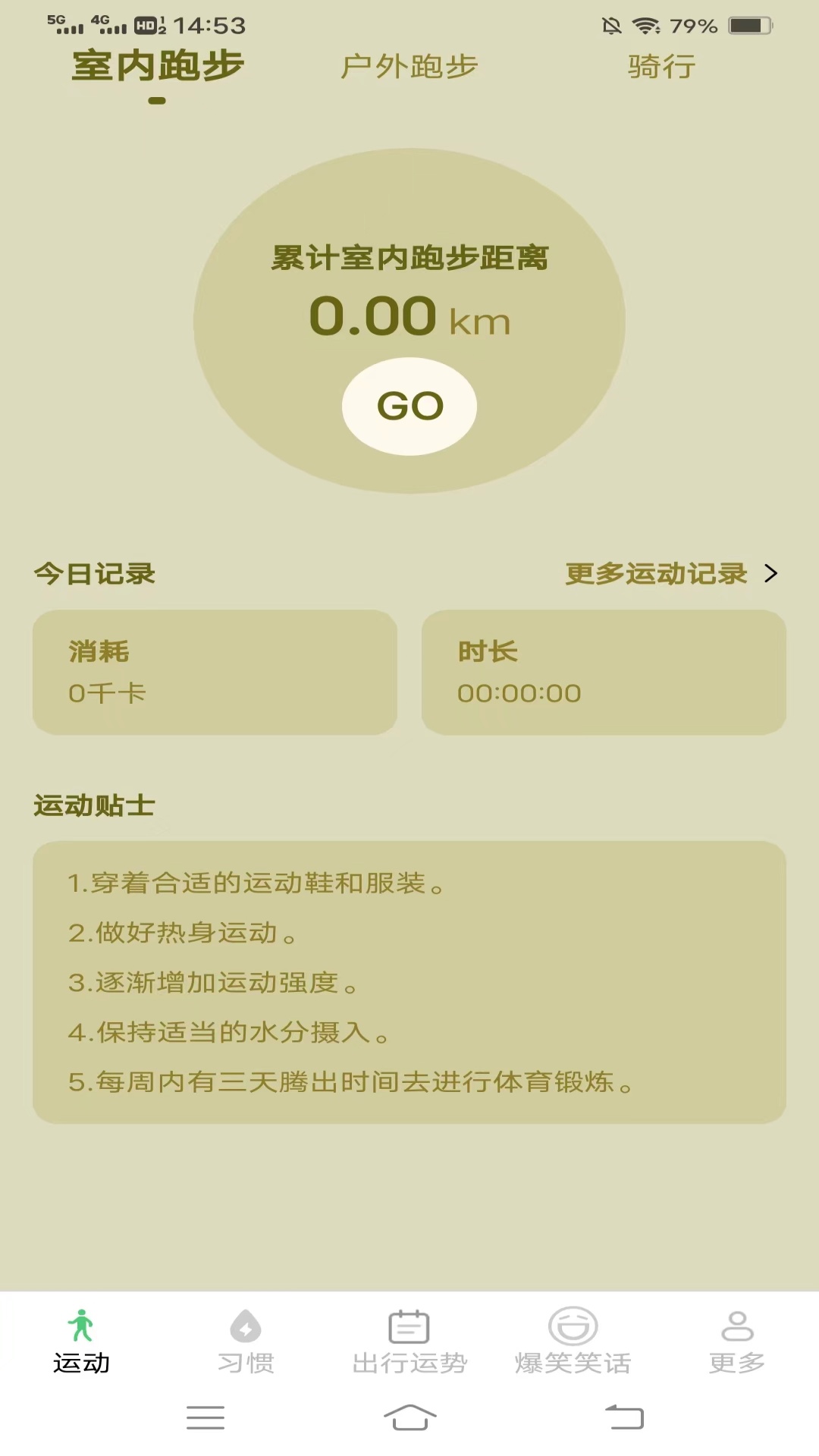Viewport: 819px width, 1456px height.
Task: Start indoor run with GO button
Action: (409, 406)
